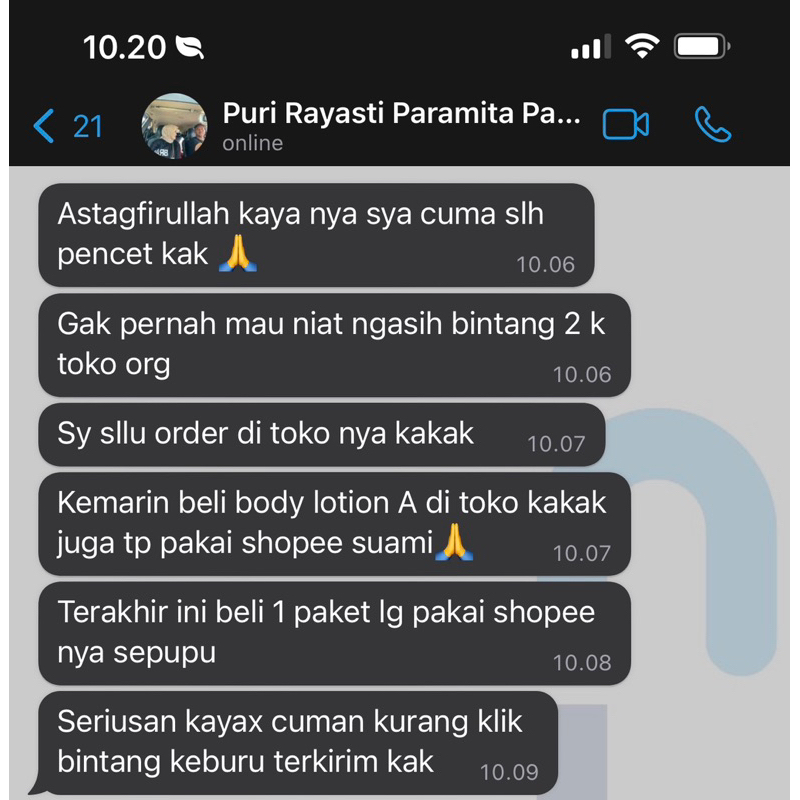Open the contact's profile photo
800x800 pixels.
pyautogui.click(x=175, y=127)
